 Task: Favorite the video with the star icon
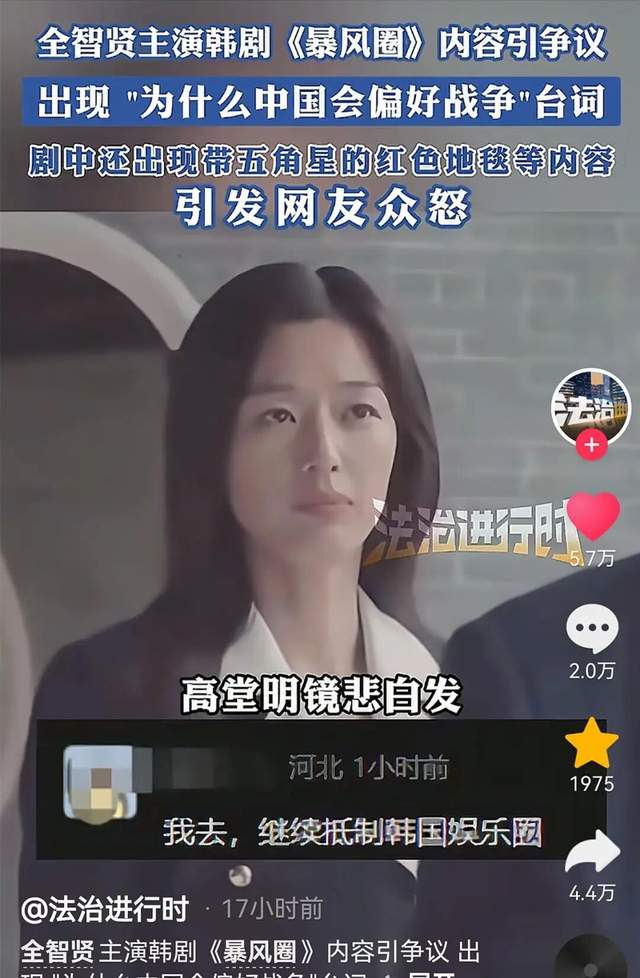tap(592, 744)
